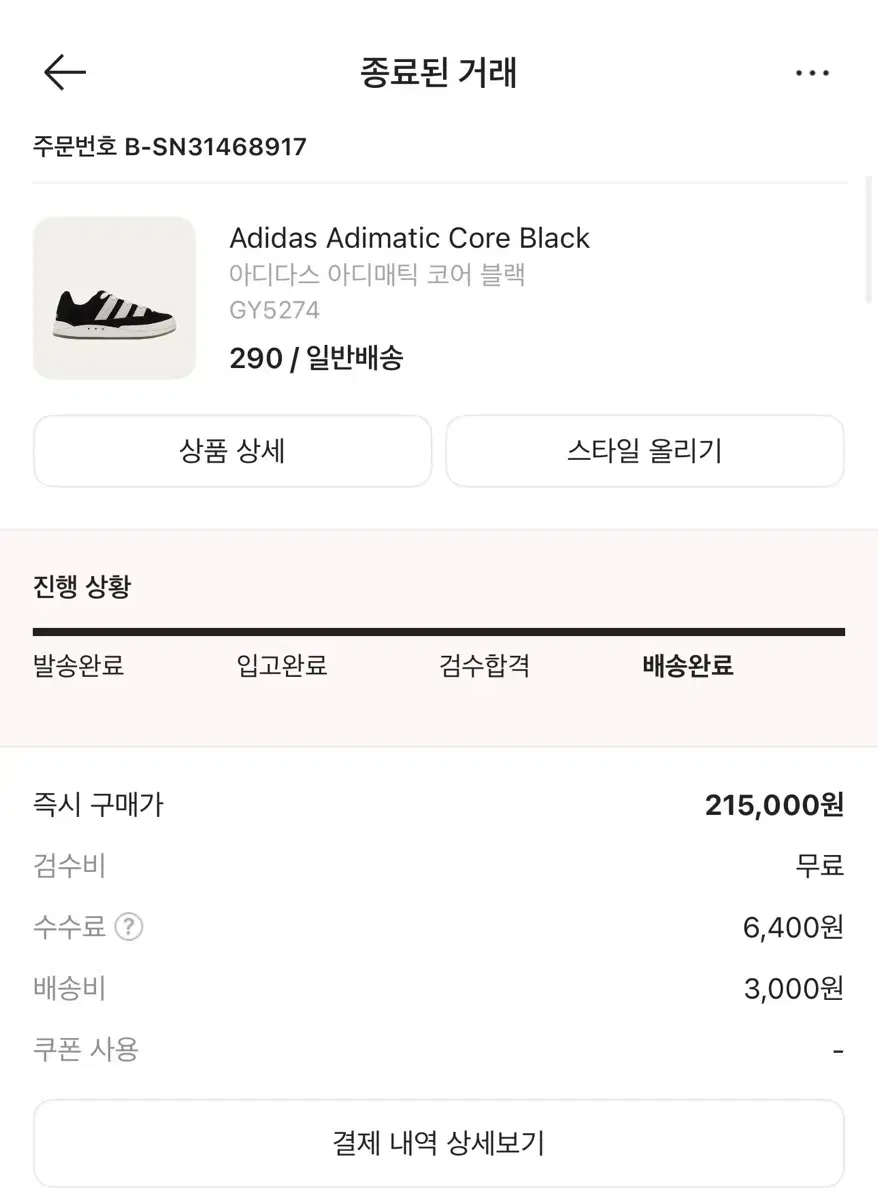
Task: Click the 배송완료 progress step
Action: coord(687,666)
